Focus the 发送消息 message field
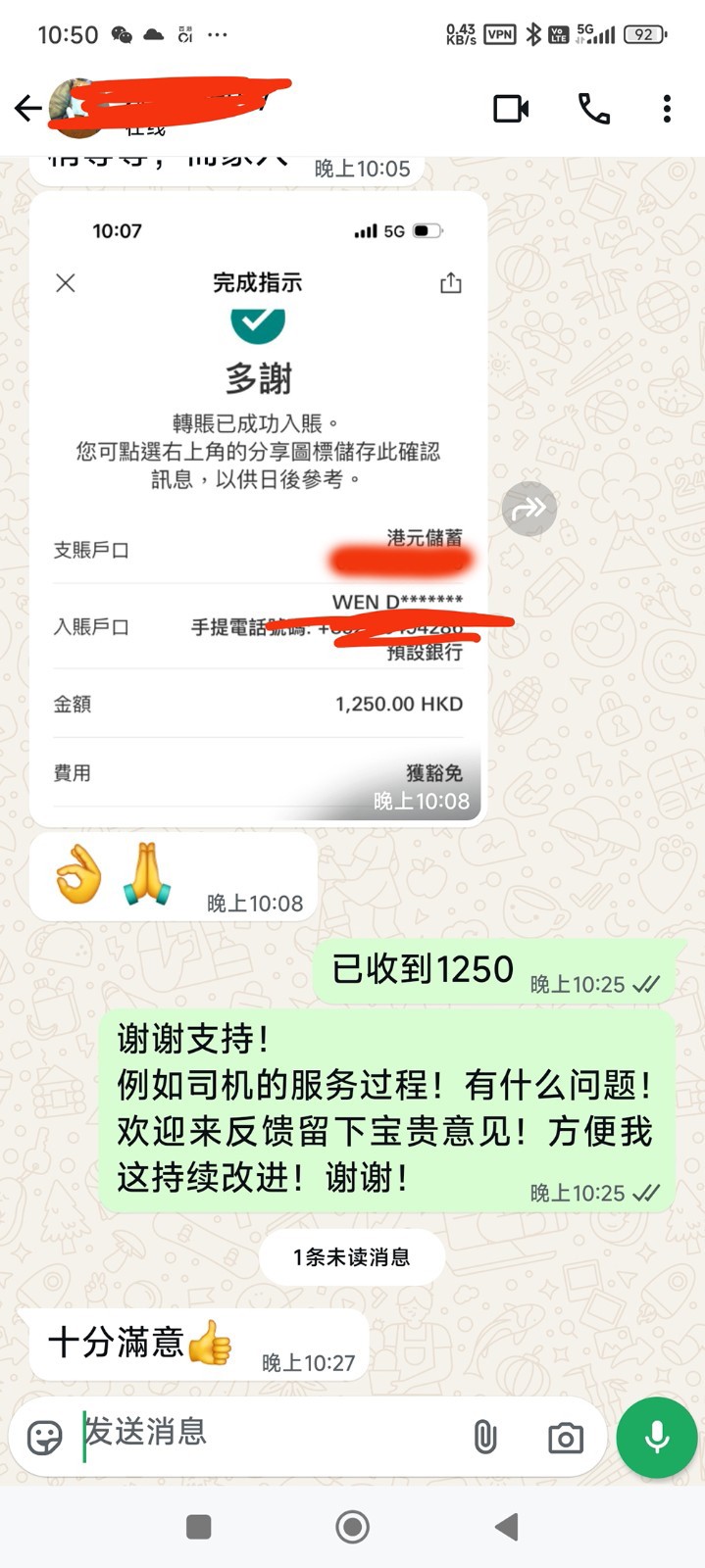Screen dimensions: 705x1568 click(265, 1433)
